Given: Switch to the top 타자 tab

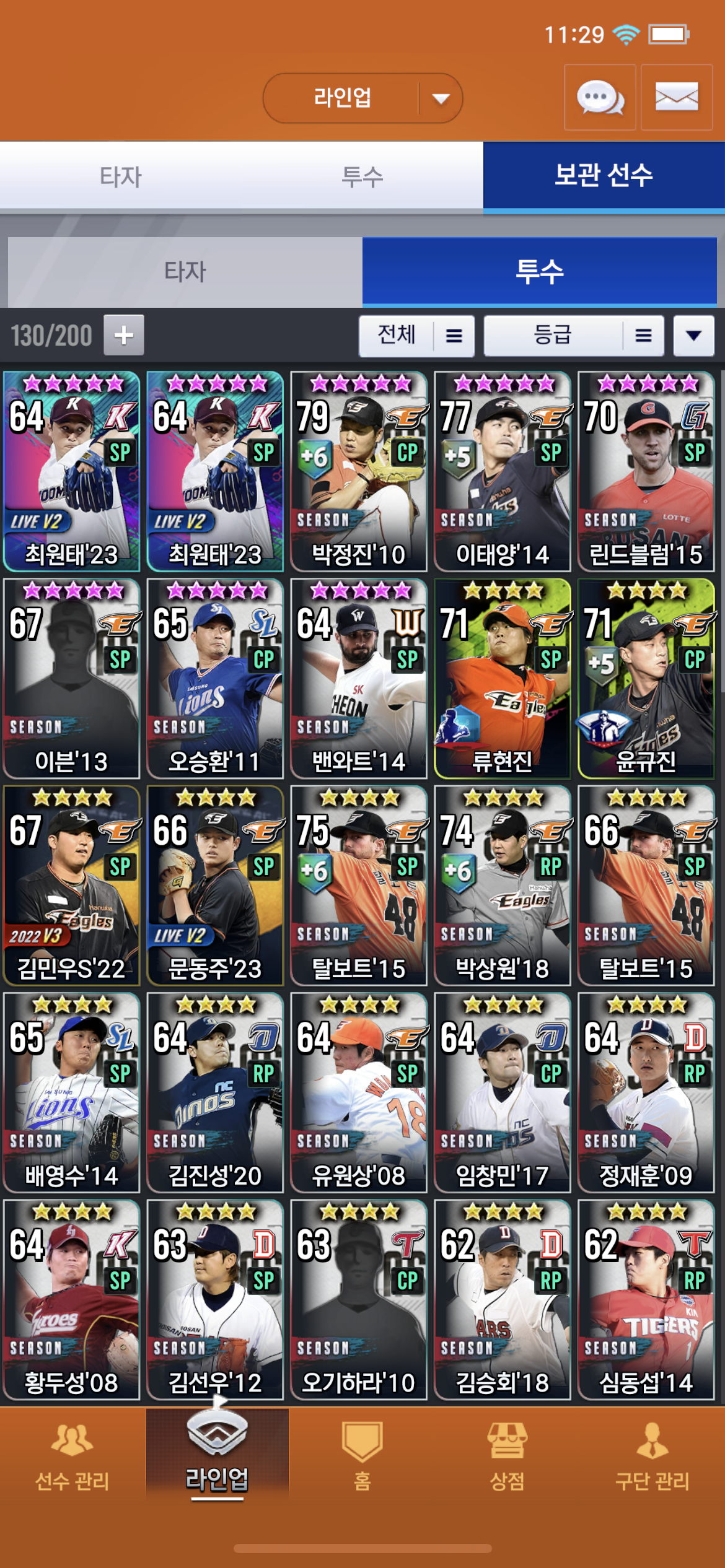Looking at the screenshot, I should pos(121,176).
